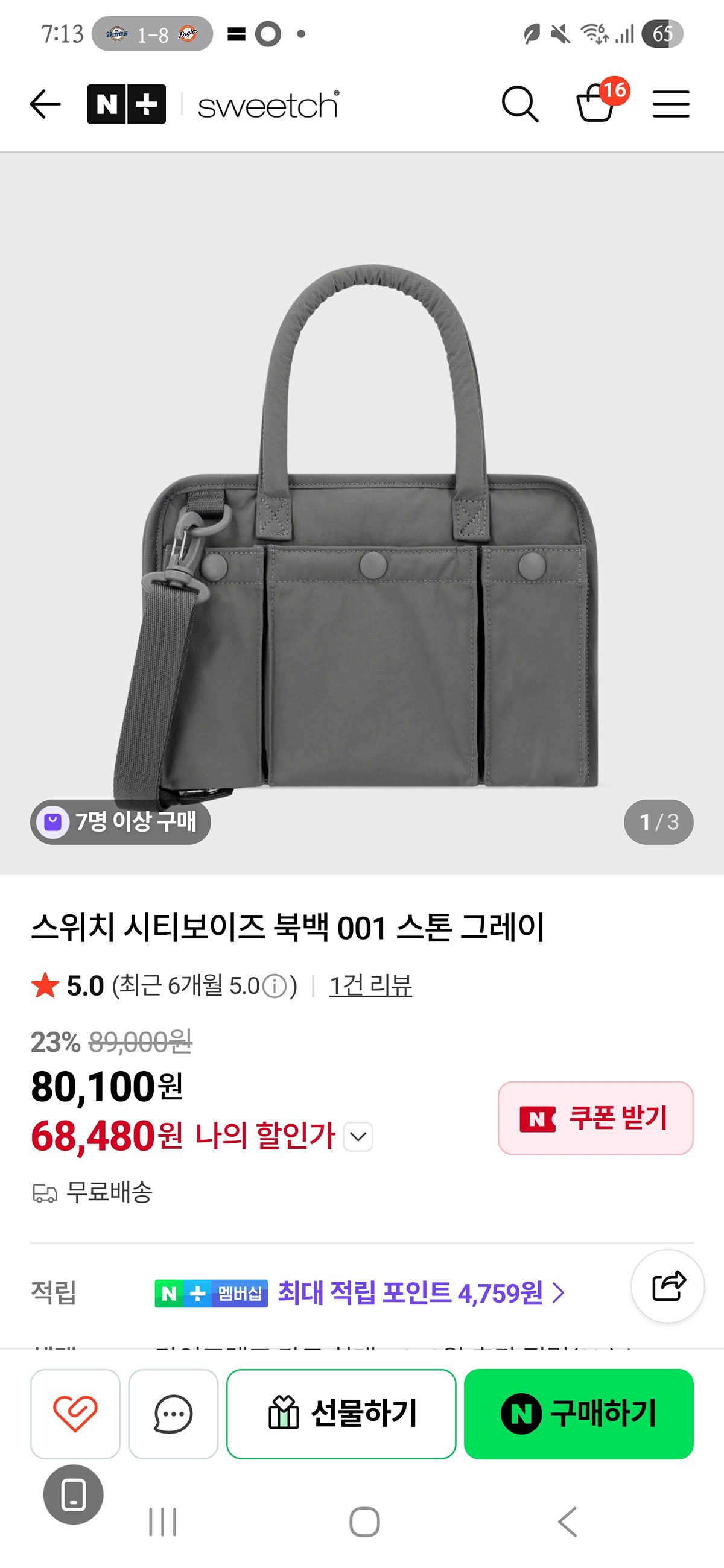Share this product

(668, 1286)
